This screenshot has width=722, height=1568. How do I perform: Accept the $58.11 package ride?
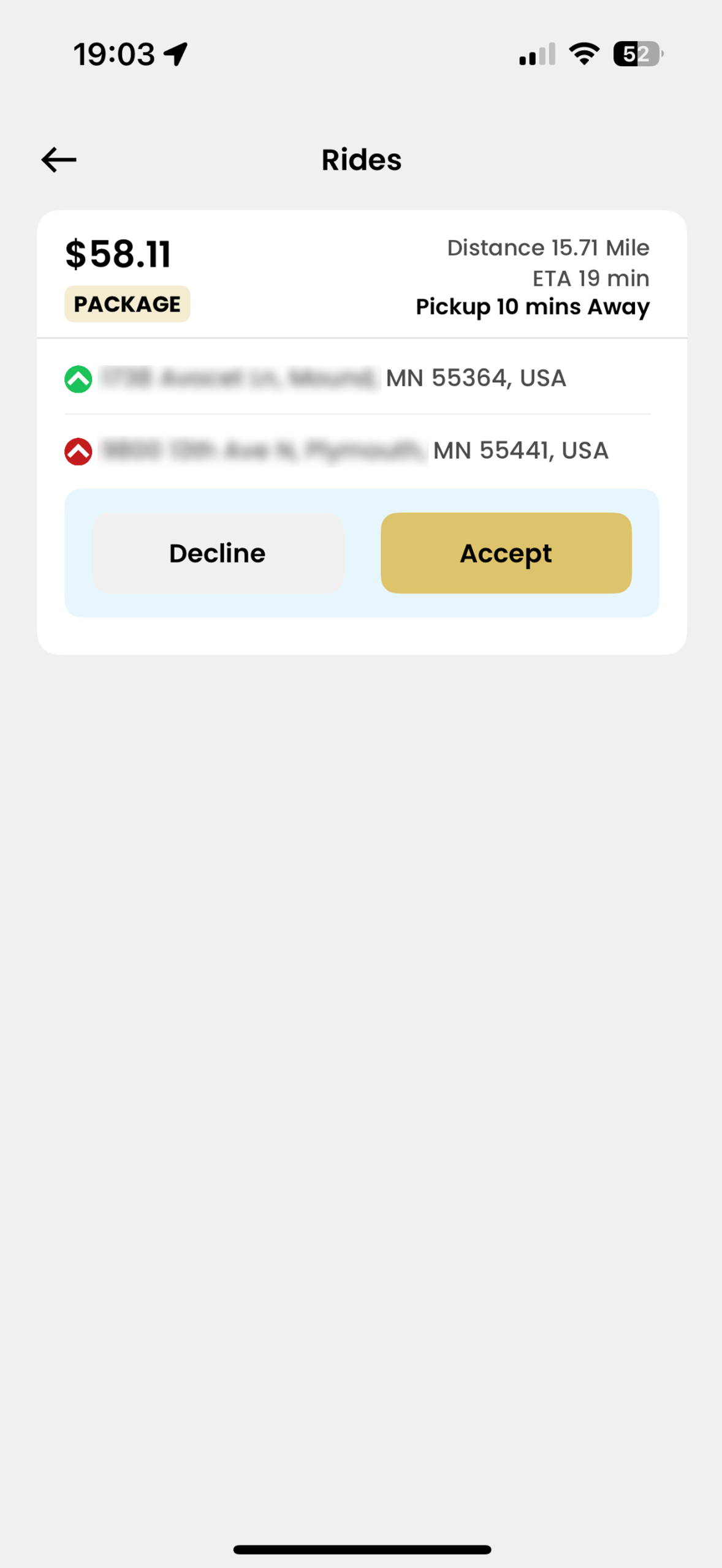pos(506,552)
